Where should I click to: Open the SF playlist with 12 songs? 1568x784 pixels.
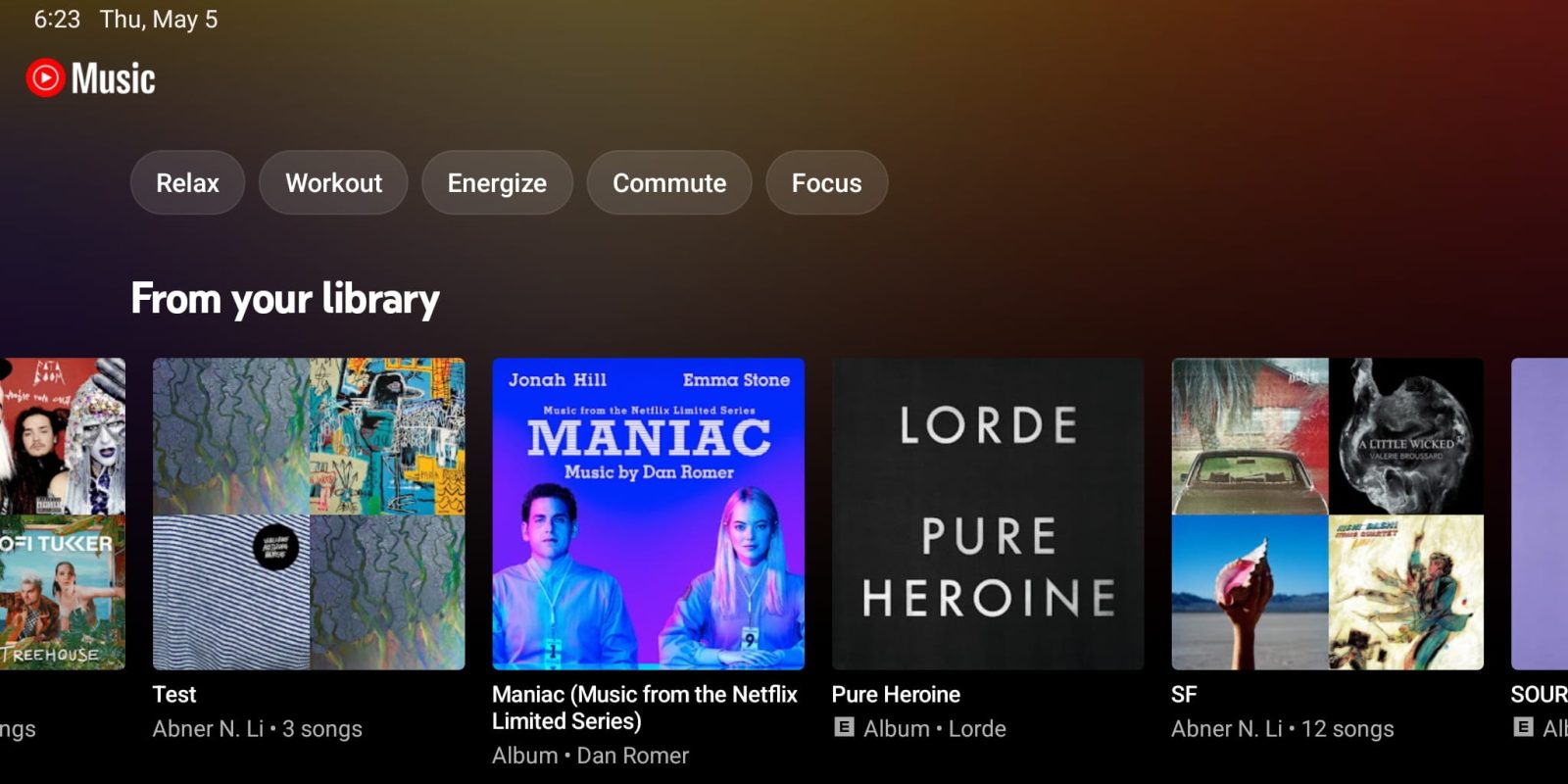[1327, 514]
